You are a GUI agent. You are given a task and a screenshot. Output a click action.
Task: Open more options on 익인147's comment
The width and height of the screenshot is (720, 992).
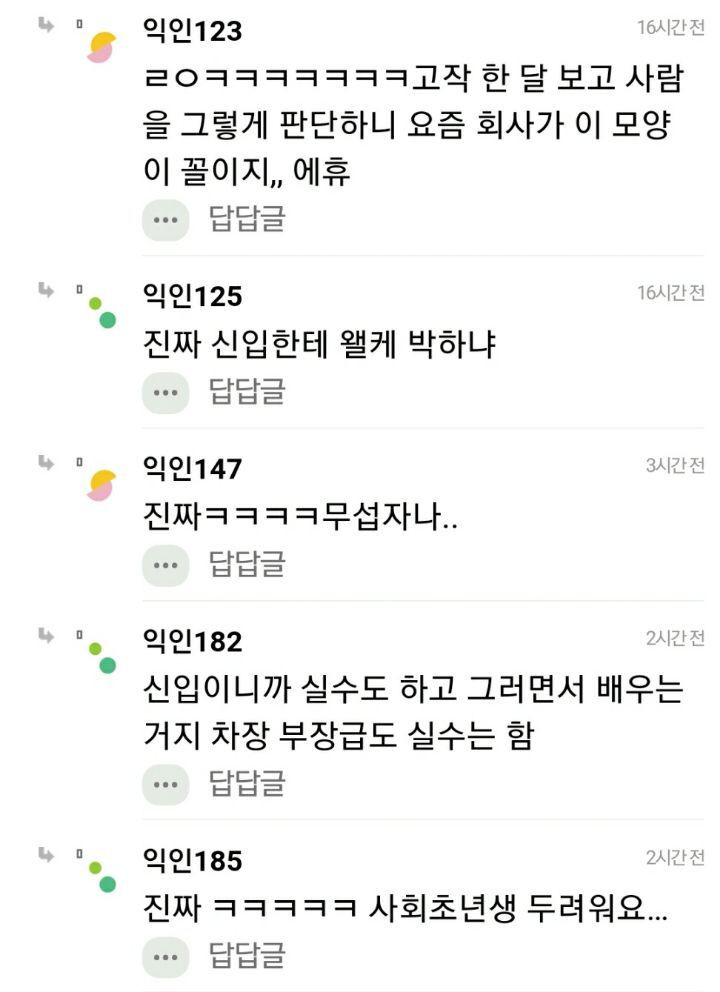coord(165,564)
